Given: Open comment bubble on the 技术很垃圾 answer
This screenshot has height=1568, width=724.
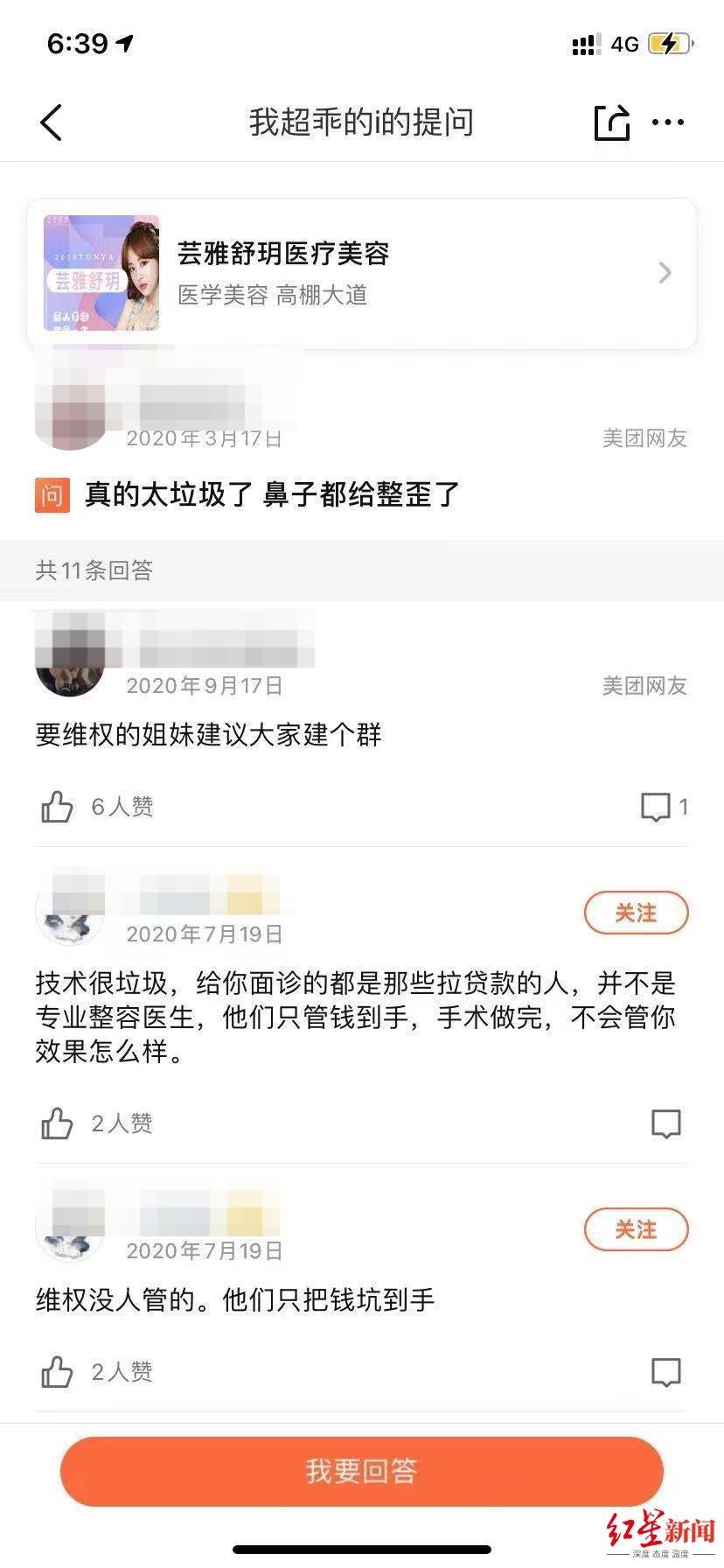Looking at the screenshot, I should coord(665,1123).
